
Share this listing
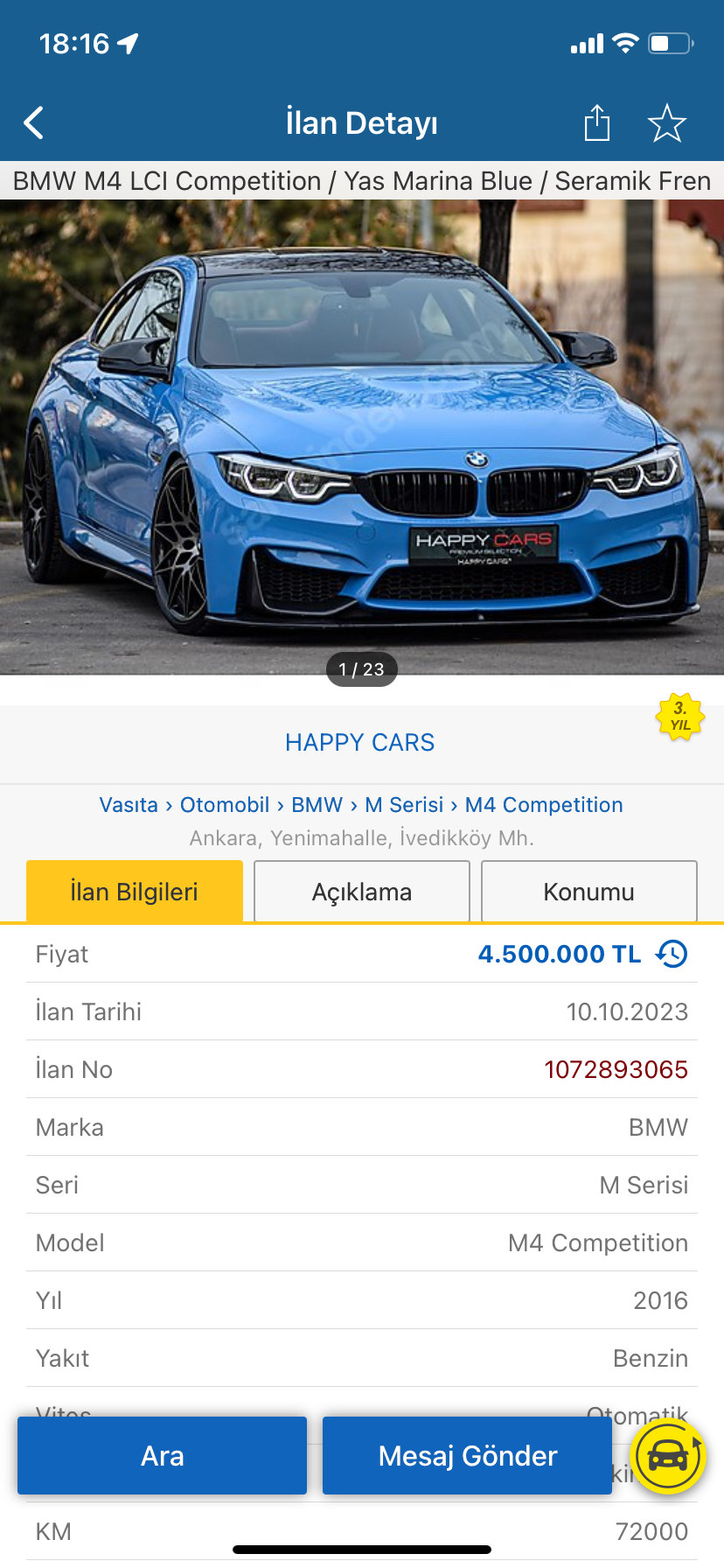[x=596, y=122]
